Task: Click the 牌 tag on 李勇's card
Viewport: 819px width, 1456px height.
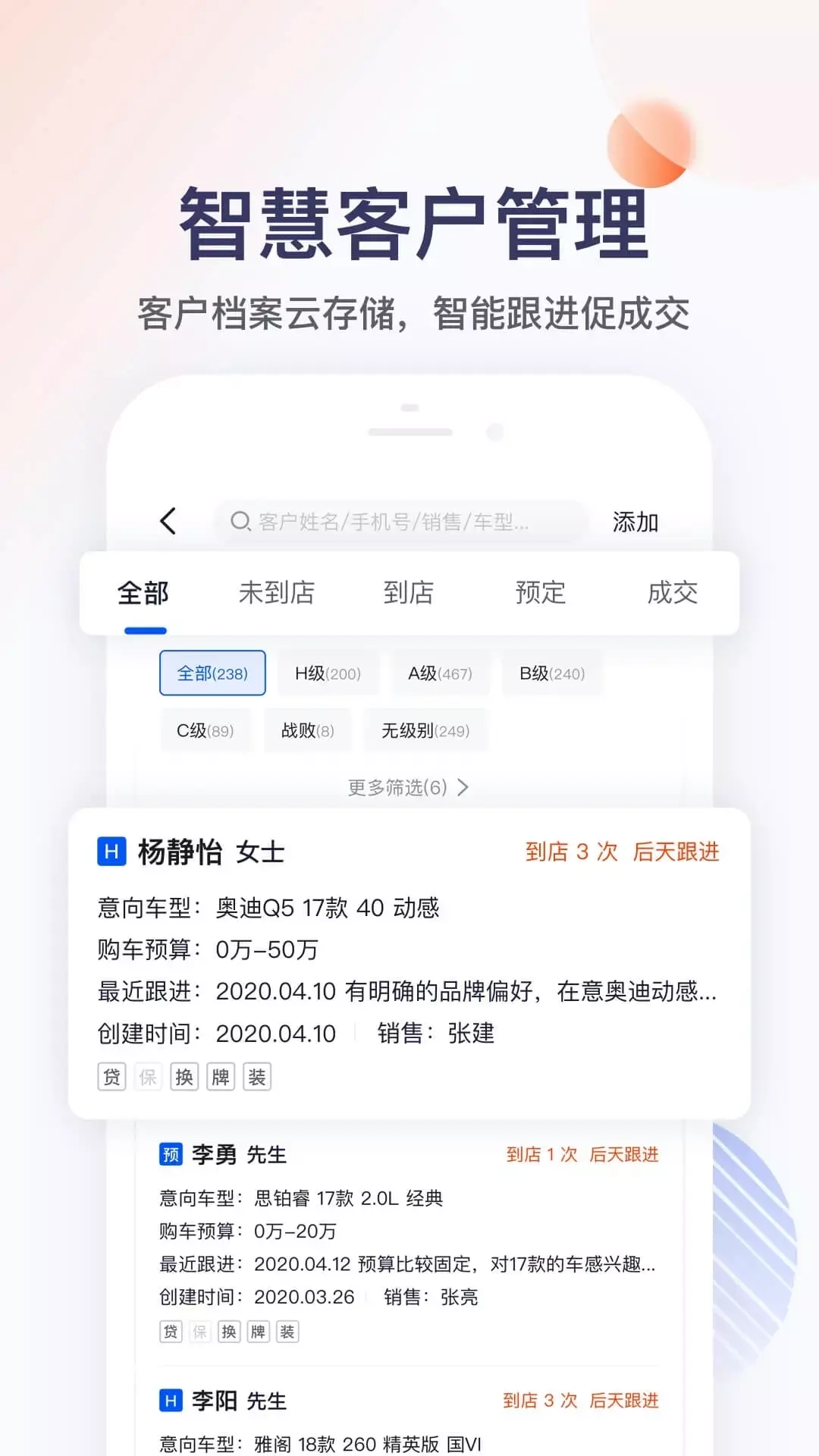Action: (257, 1331)
